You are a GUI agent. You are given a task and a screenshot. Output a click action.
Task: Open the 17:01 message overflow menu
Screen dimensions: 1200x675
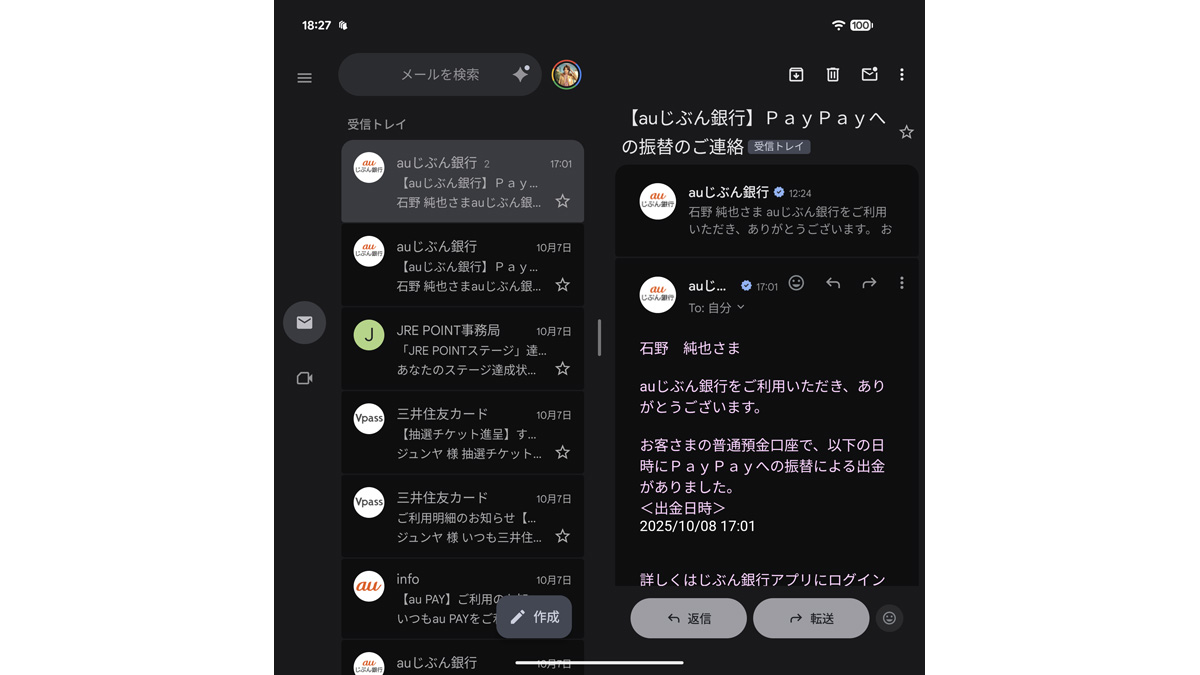tap(902, 283)
